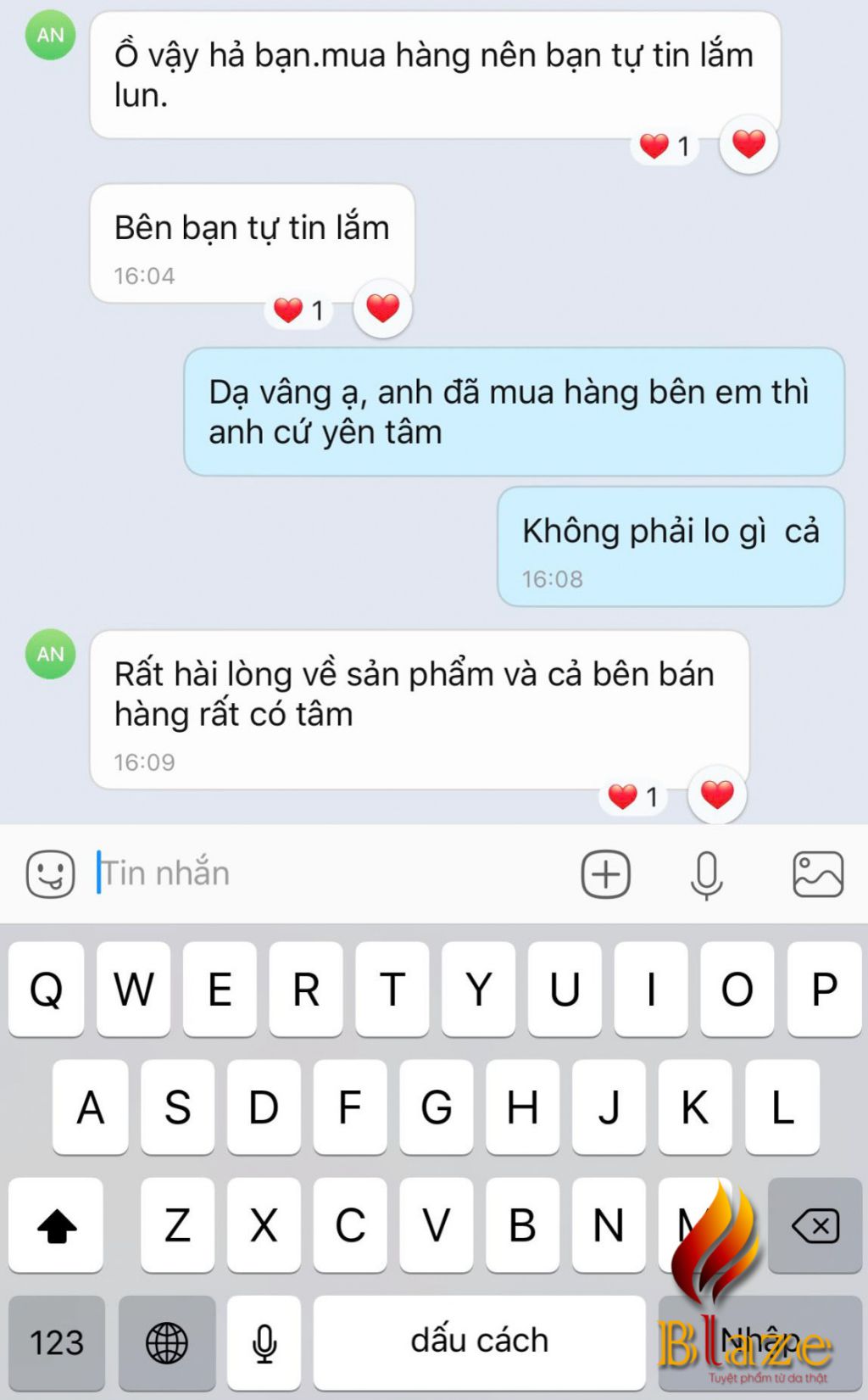The width and height of the screenshot is (868, 1400).
Task: Open the photo gallery picker
Action: (817, 873)
